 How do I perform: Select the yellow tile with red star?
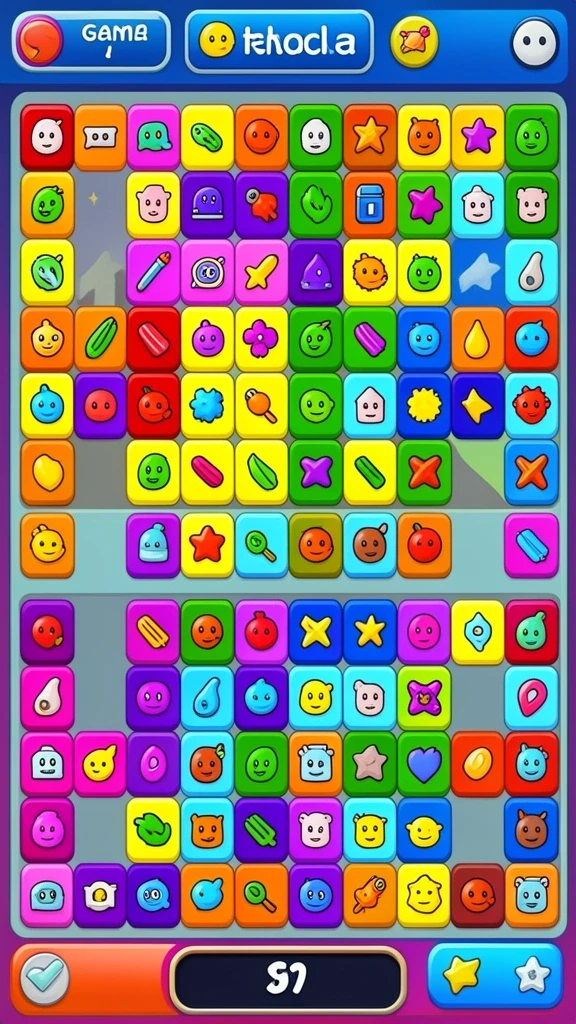click(207, 545)
